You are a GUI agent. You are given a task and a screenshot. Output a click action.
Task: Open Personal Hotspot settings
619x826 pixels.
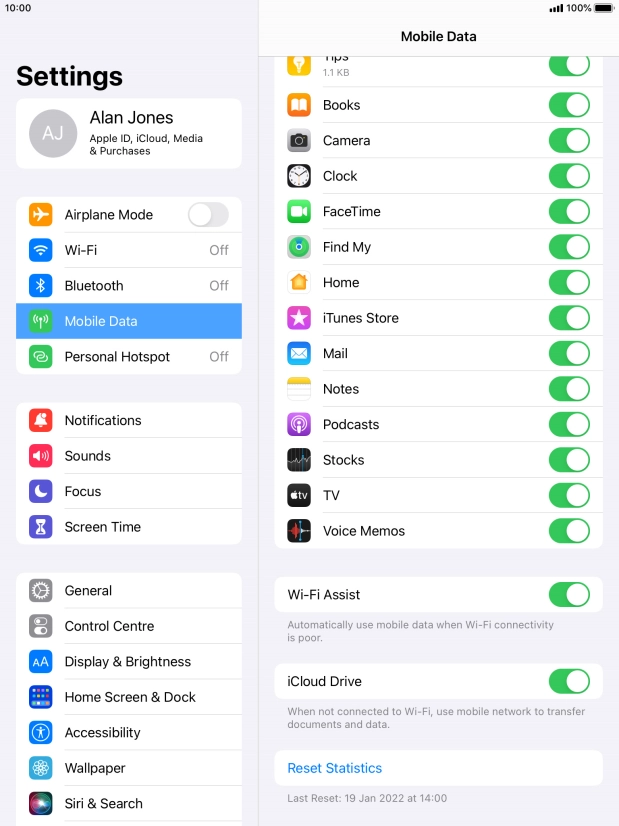(128, 356)
